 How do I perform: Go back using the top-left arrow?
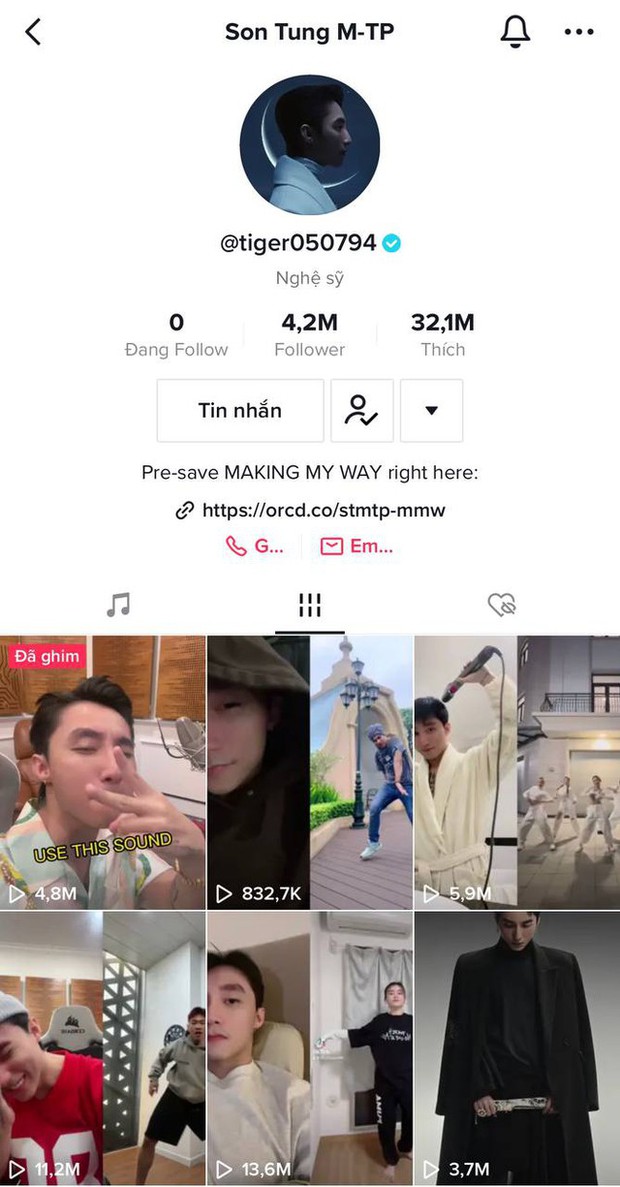pos(33,32)
